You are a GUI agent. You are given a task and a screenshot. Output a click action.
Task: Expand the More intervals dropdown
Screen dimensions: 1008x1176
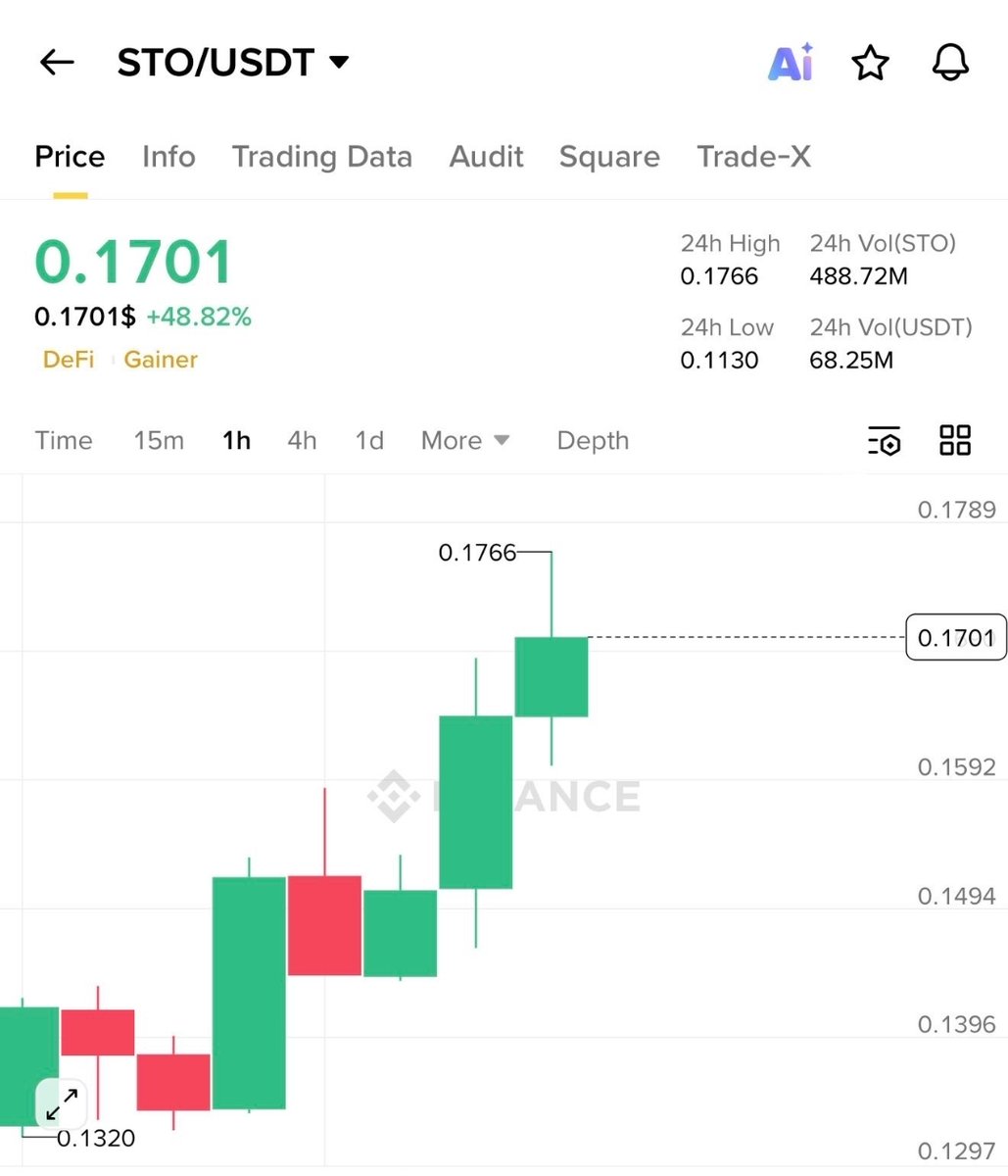(465, 441)
